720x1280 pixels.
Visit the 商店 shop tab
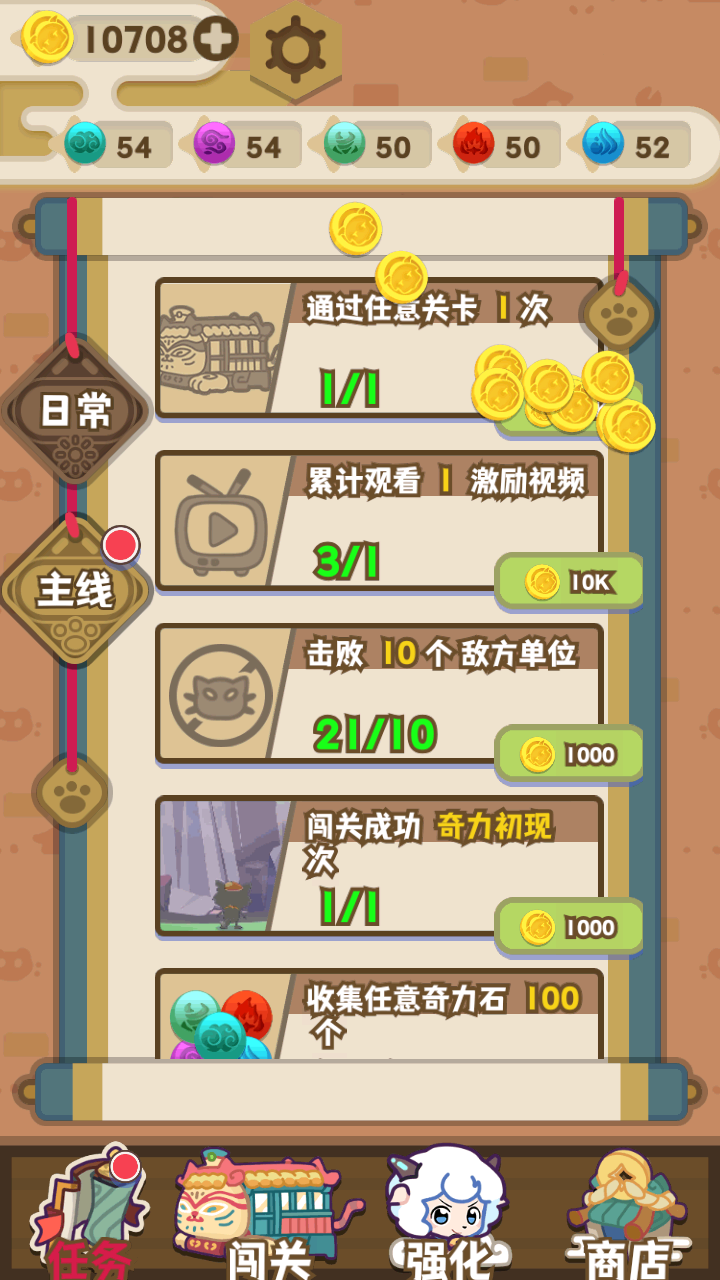tap(628, 1215)
